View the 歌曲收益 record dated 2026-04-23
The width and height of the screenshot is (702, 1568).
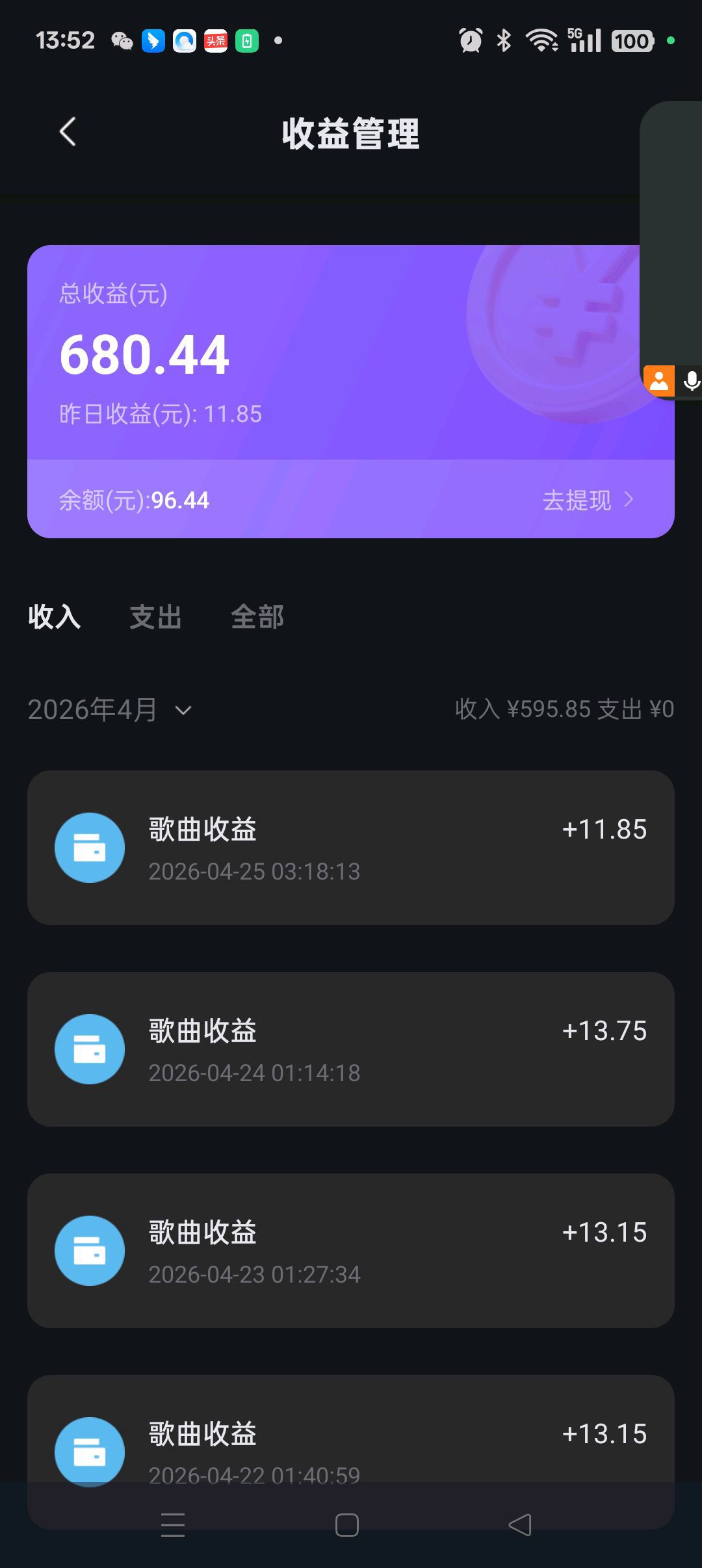click(x=350, y=1250)
